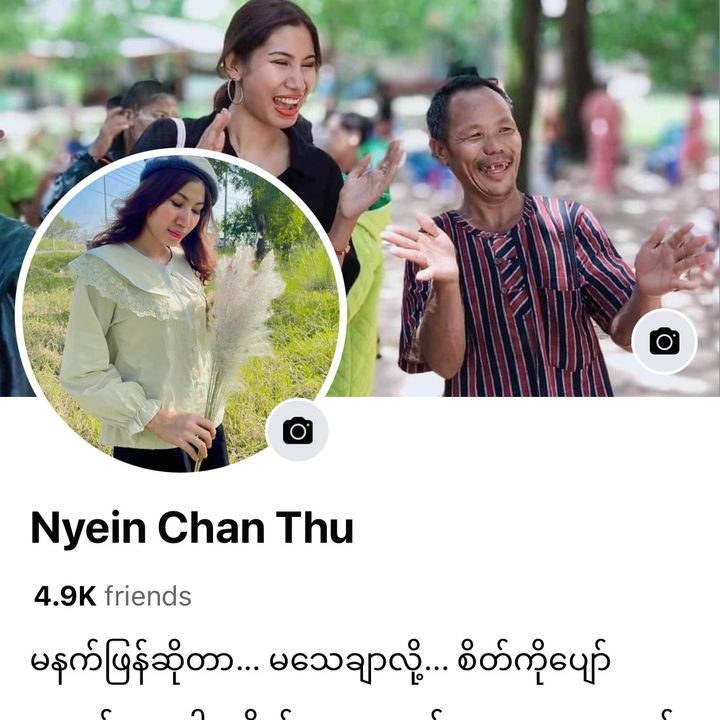View the cover photo
The height and width of the screenshot is (720, 720).
point(520,150)
